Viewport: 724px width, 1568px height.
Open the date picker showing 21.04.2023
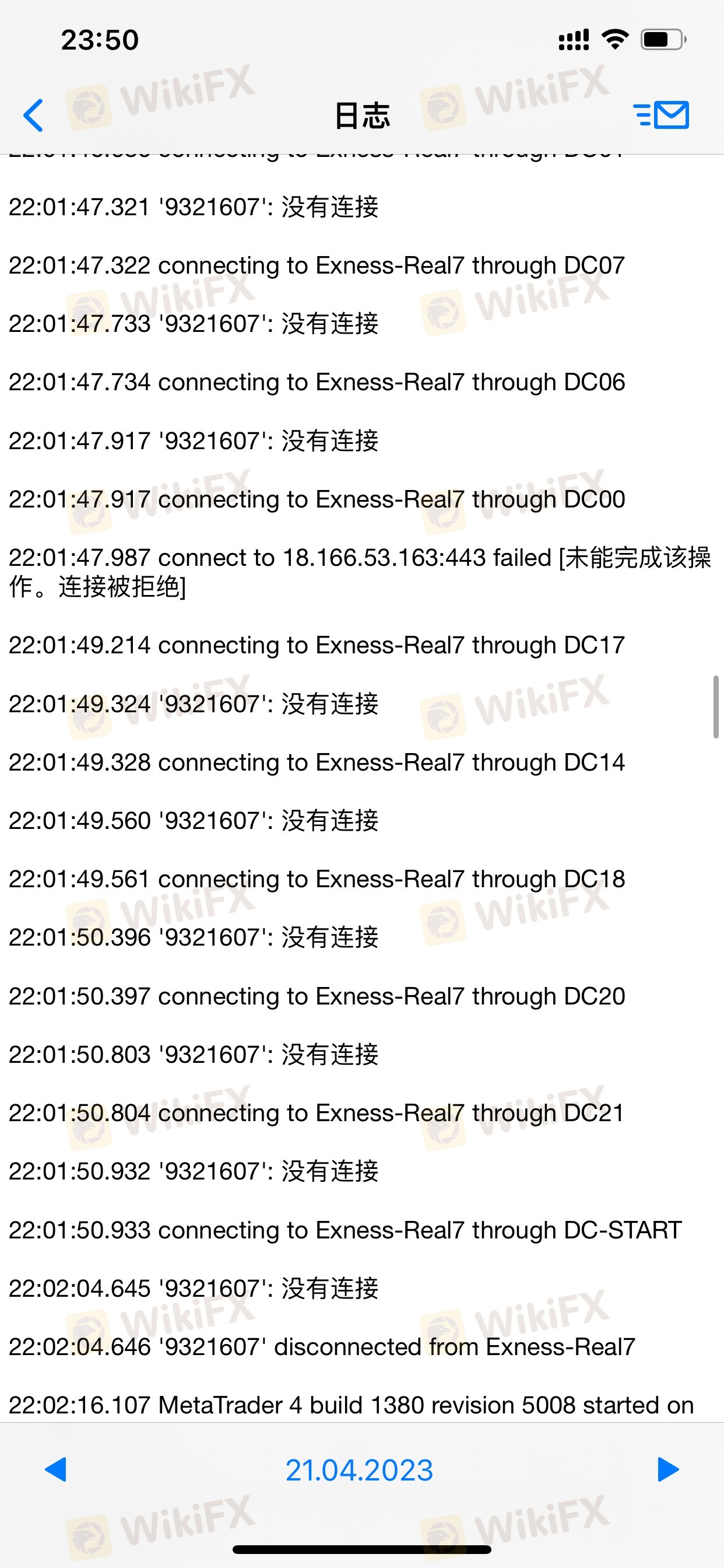359,1470
